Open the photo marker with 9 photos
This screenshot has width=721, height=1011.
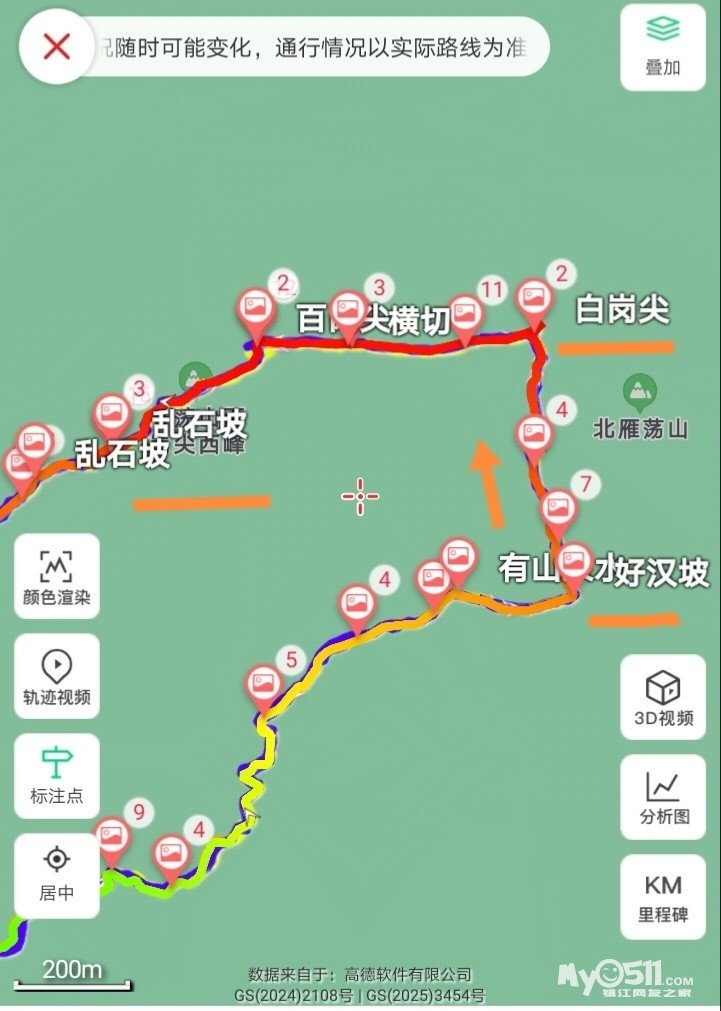click(112, 837)
